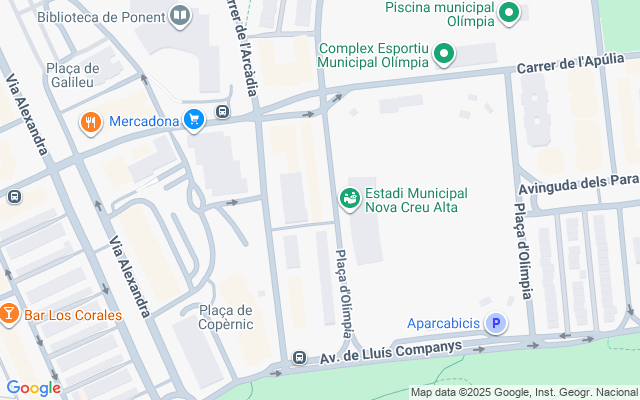
Task: Open the Mercadona supermarket marker
Action: (194, 122)
